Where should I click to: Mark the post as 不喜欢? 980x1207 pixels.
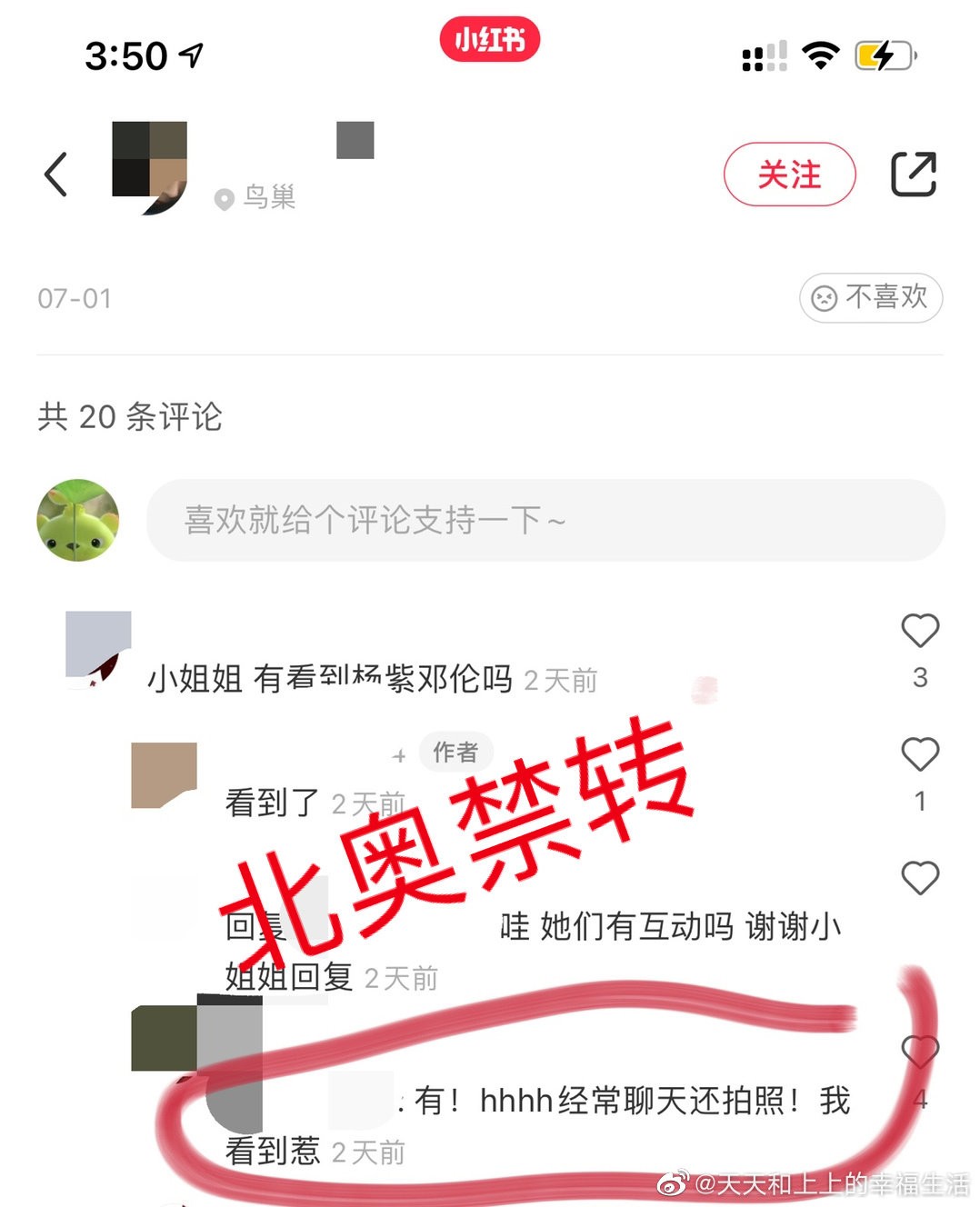coord(870,297)
